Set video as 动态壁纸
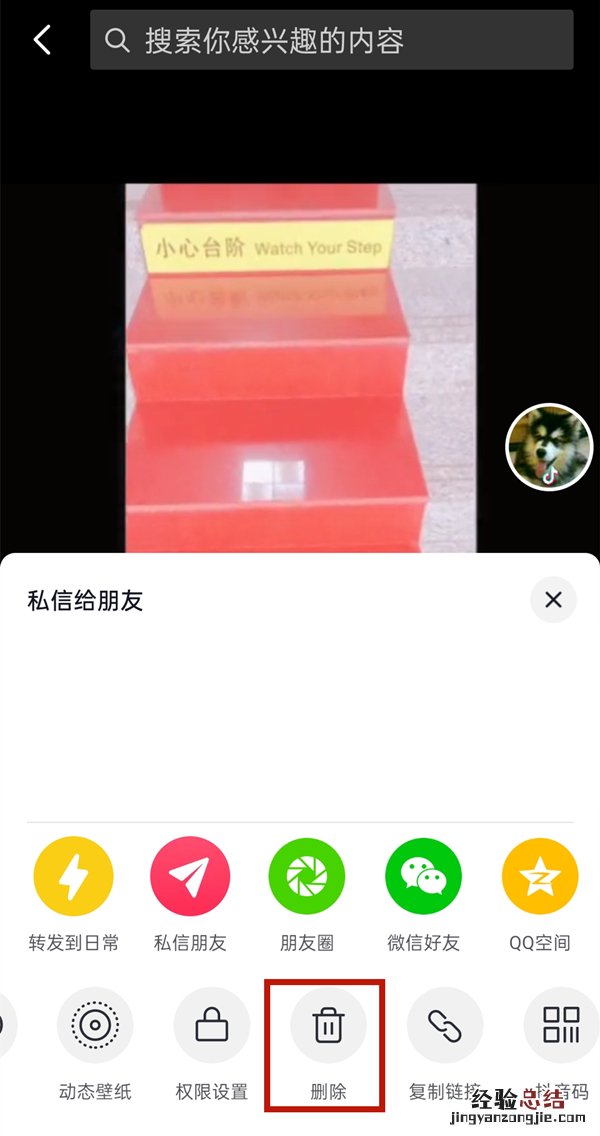Screen dimensions: 600x1136 [x=95, y=1026]
